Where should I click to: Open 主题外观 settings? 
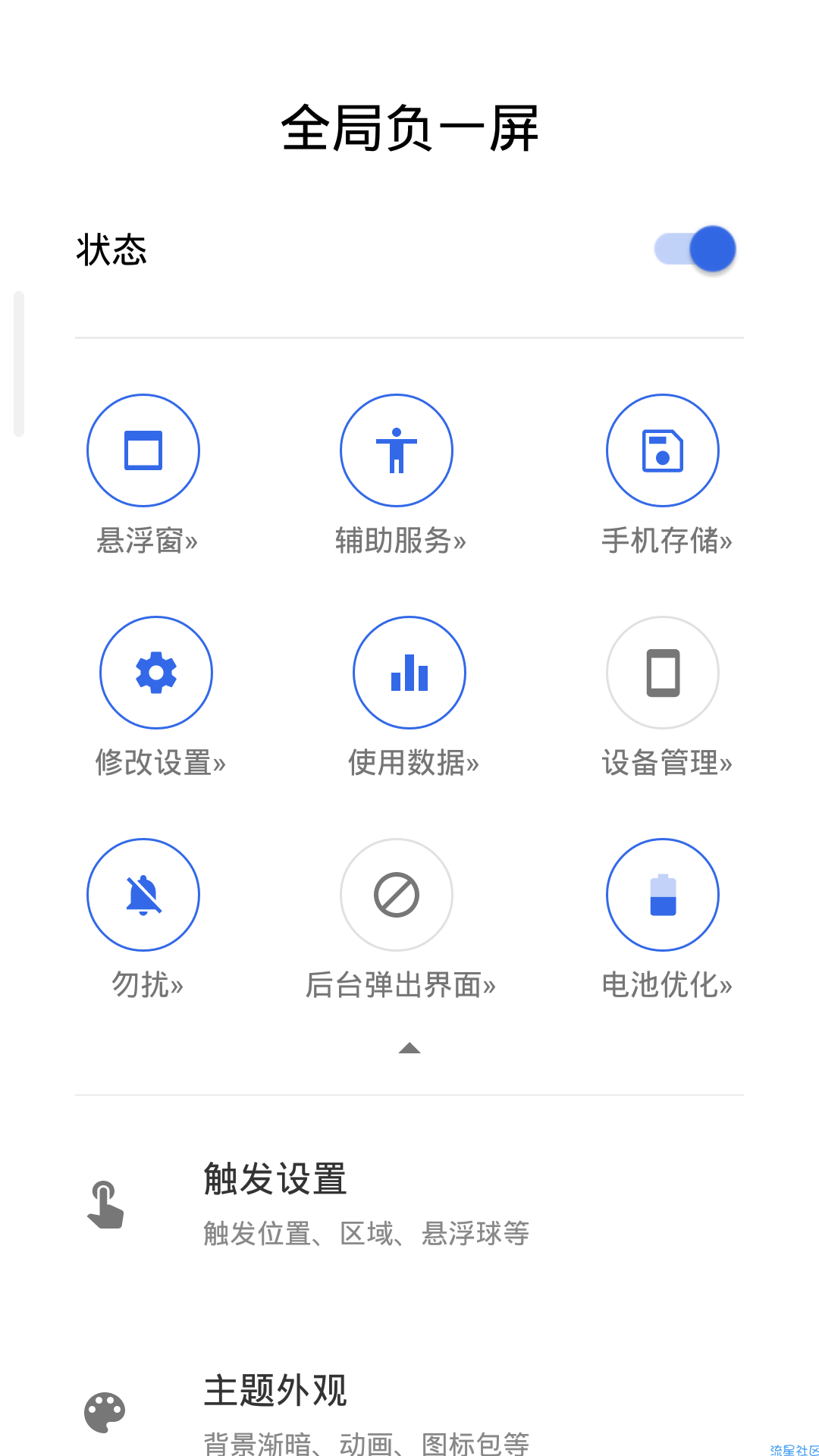(409, 1412)
